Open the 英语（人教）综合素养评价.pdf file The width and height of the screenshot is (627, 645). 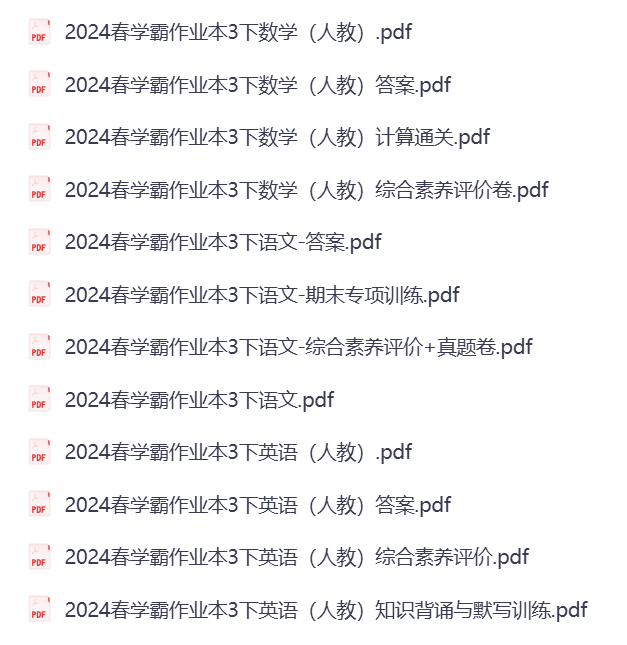pos(296,556)
